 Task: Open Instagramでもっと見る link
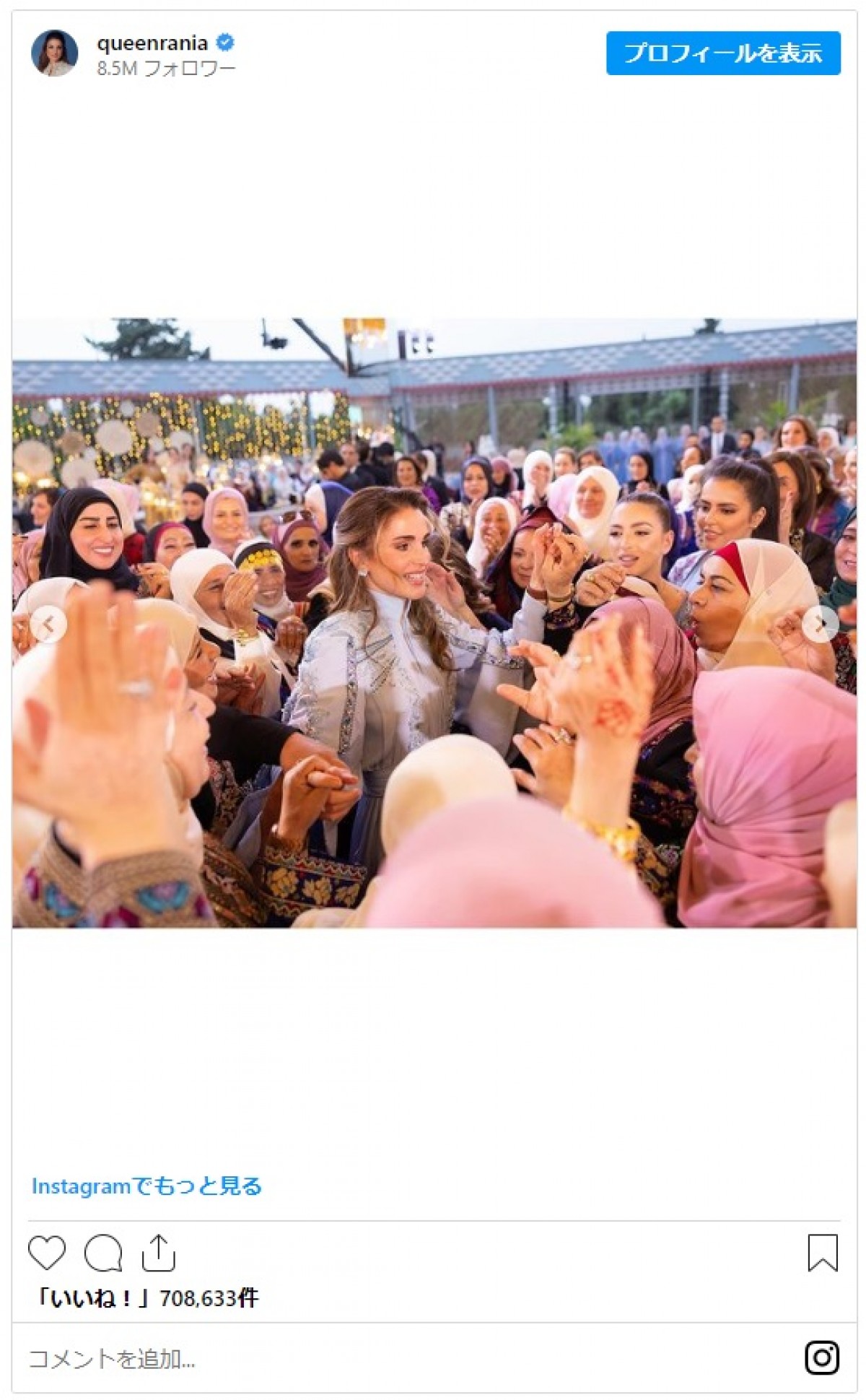tap(146, 1186)
